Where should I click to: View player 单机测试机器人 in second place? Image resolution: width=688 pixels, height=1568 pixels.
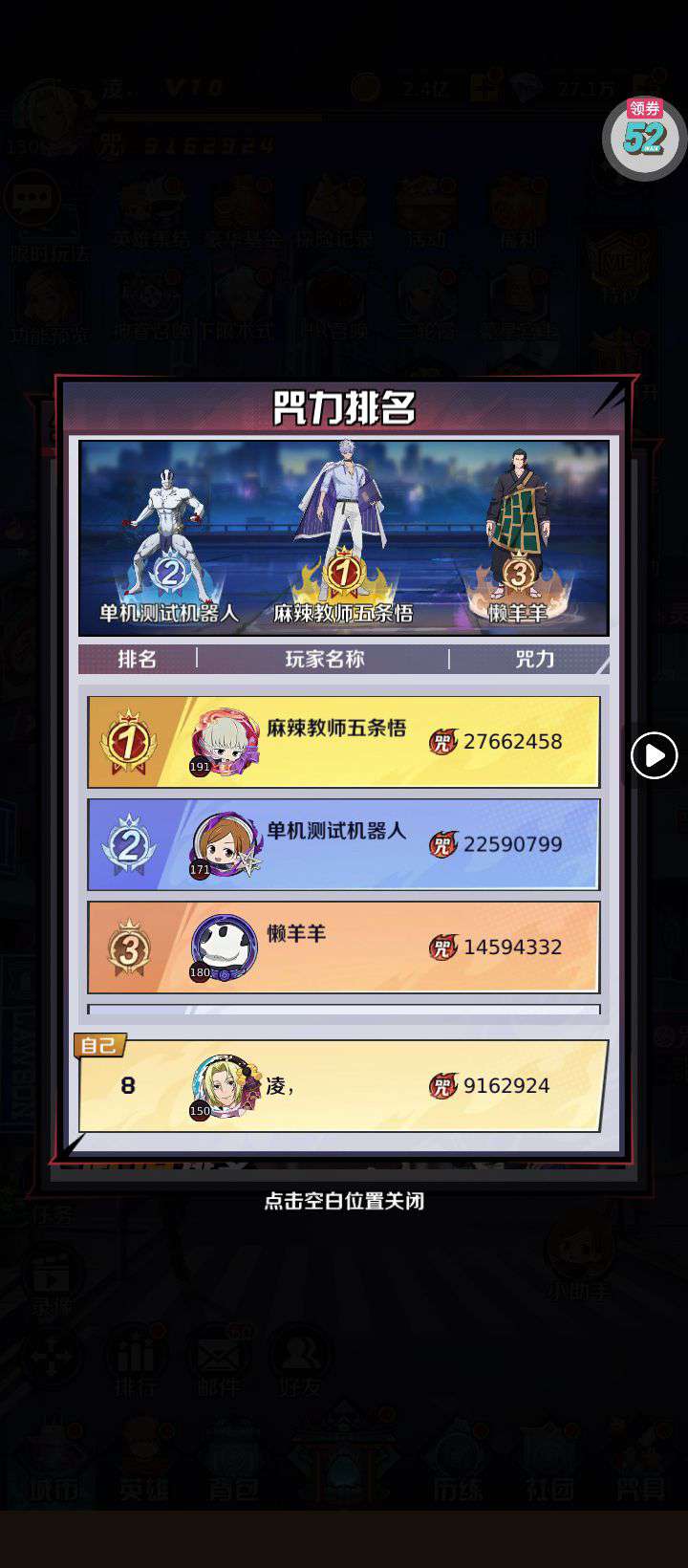tap(344, 844)
